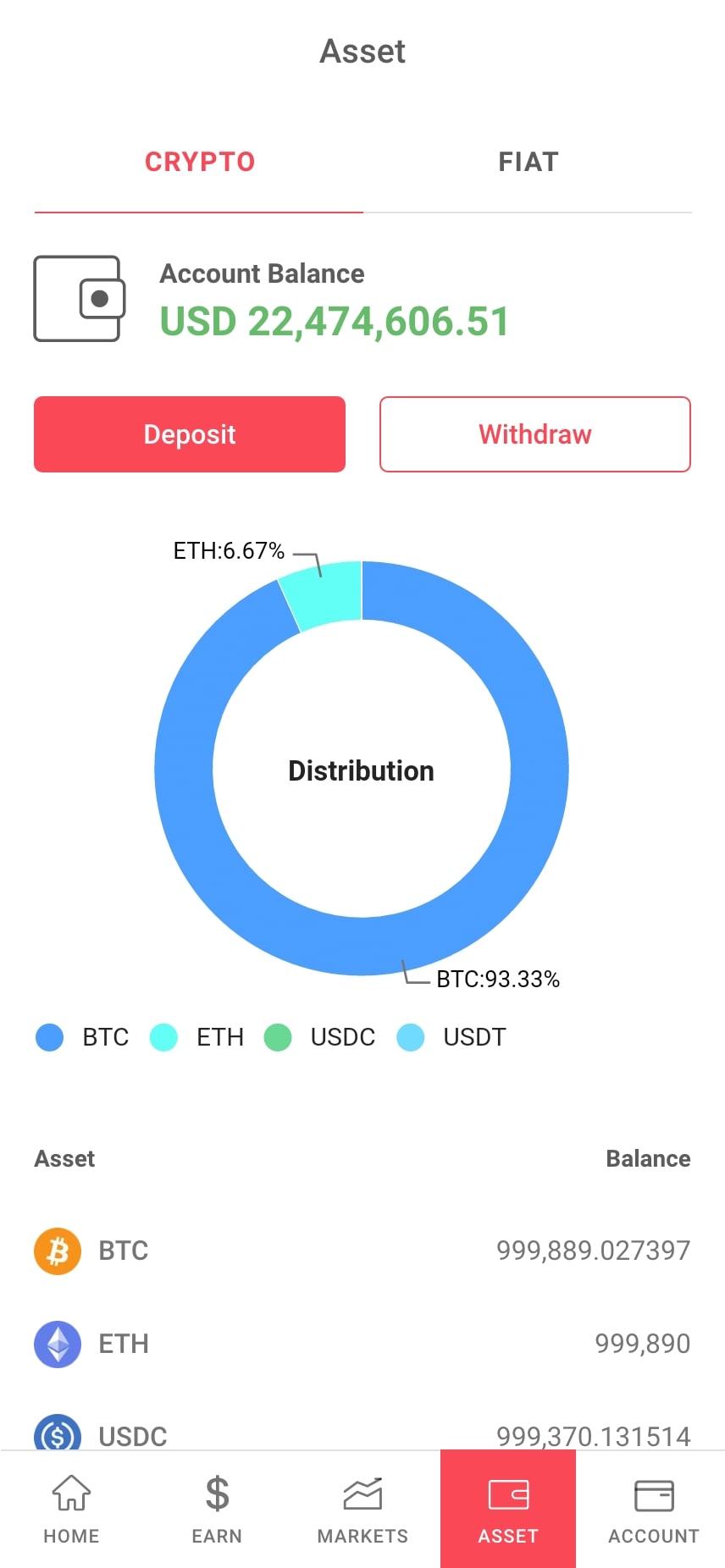Open the BTC asset row
This screenshot has height=1568, width=725.
[362, 1251]
